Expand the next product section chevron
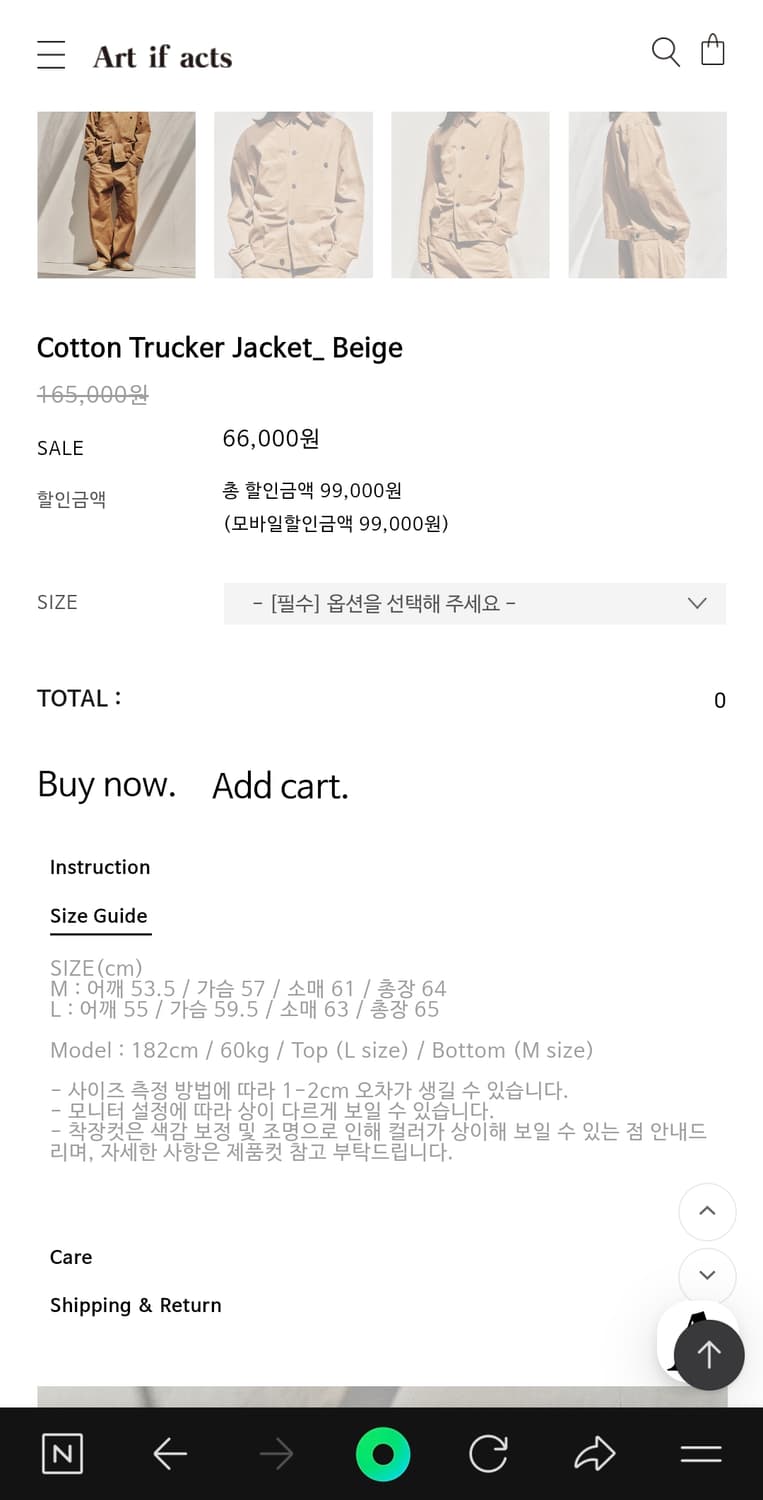Viewport: 763px width, 1500px height. click(707, 1276)
